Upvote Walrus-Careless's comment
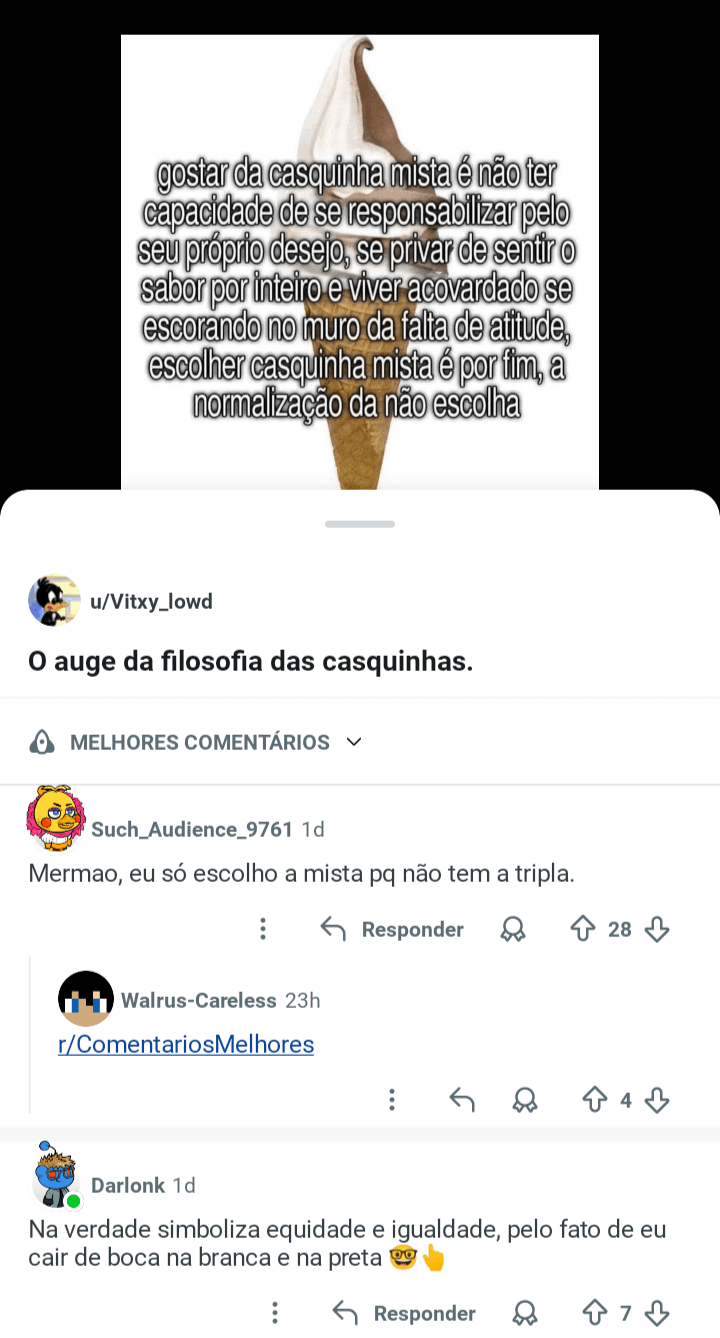The width and height of the screenshot is (720, 1338). pos(595,1101)
